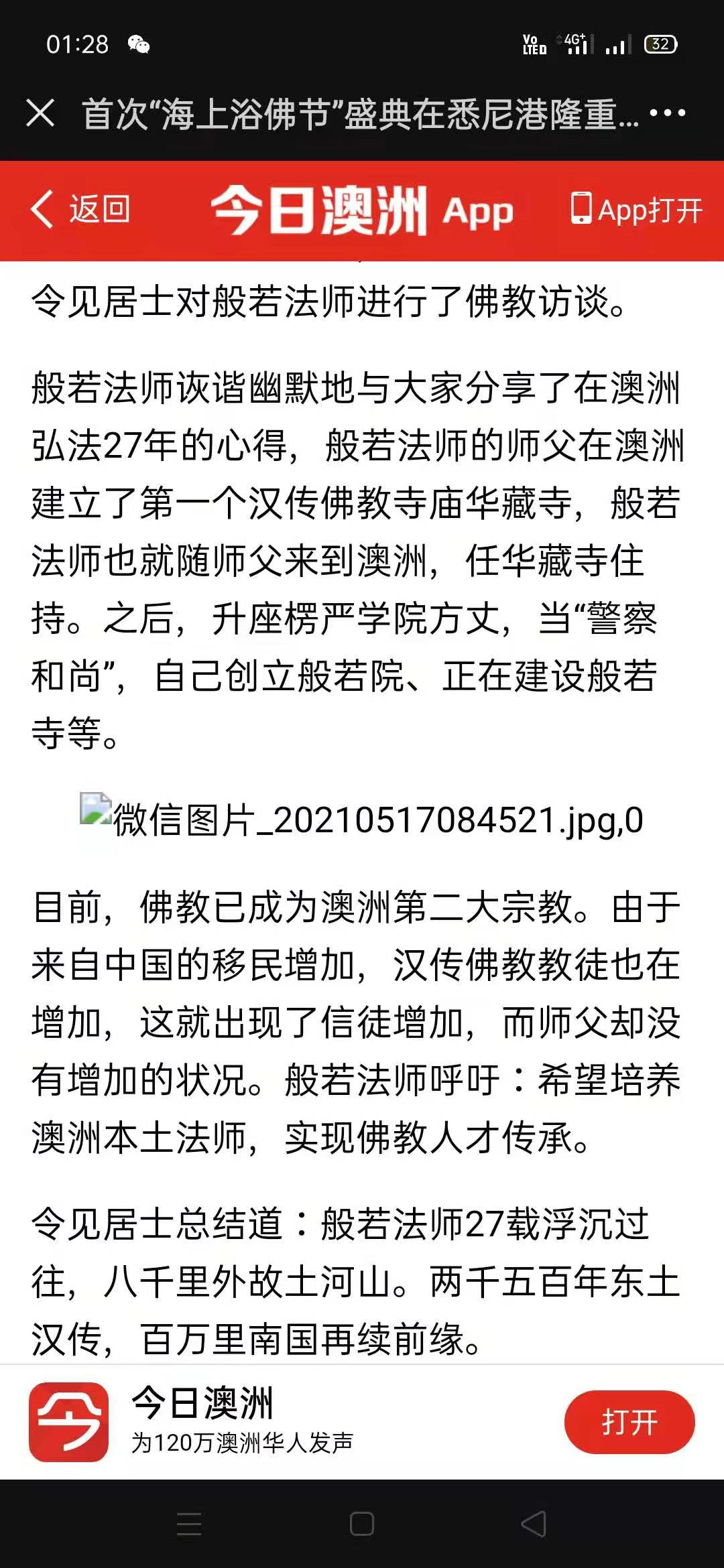Open the broken 微信图片 image placeholder
This screenshot has width=724, height=1568.
click(362, 818)
